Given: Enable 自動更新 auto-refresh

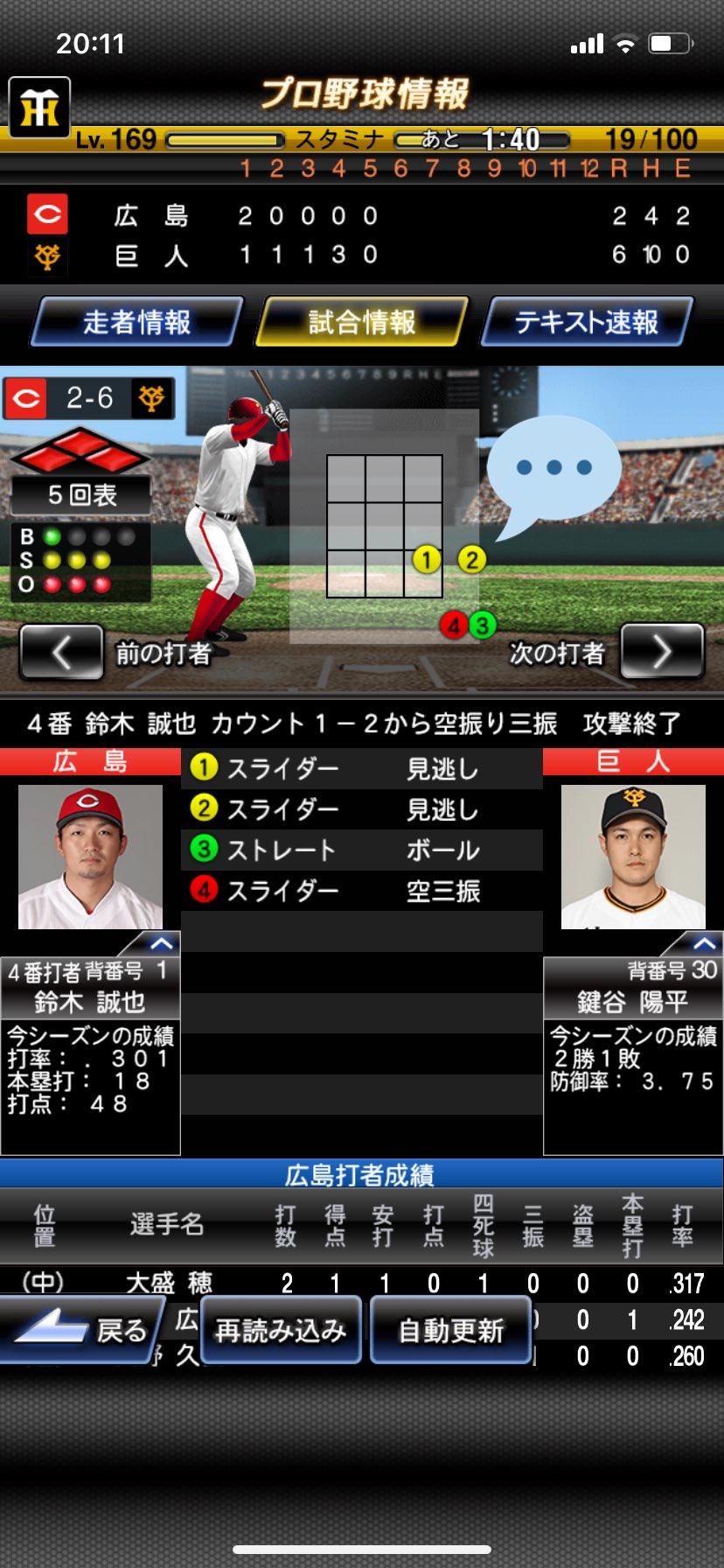Looking at the screenshot, I should click(450, 1330).
